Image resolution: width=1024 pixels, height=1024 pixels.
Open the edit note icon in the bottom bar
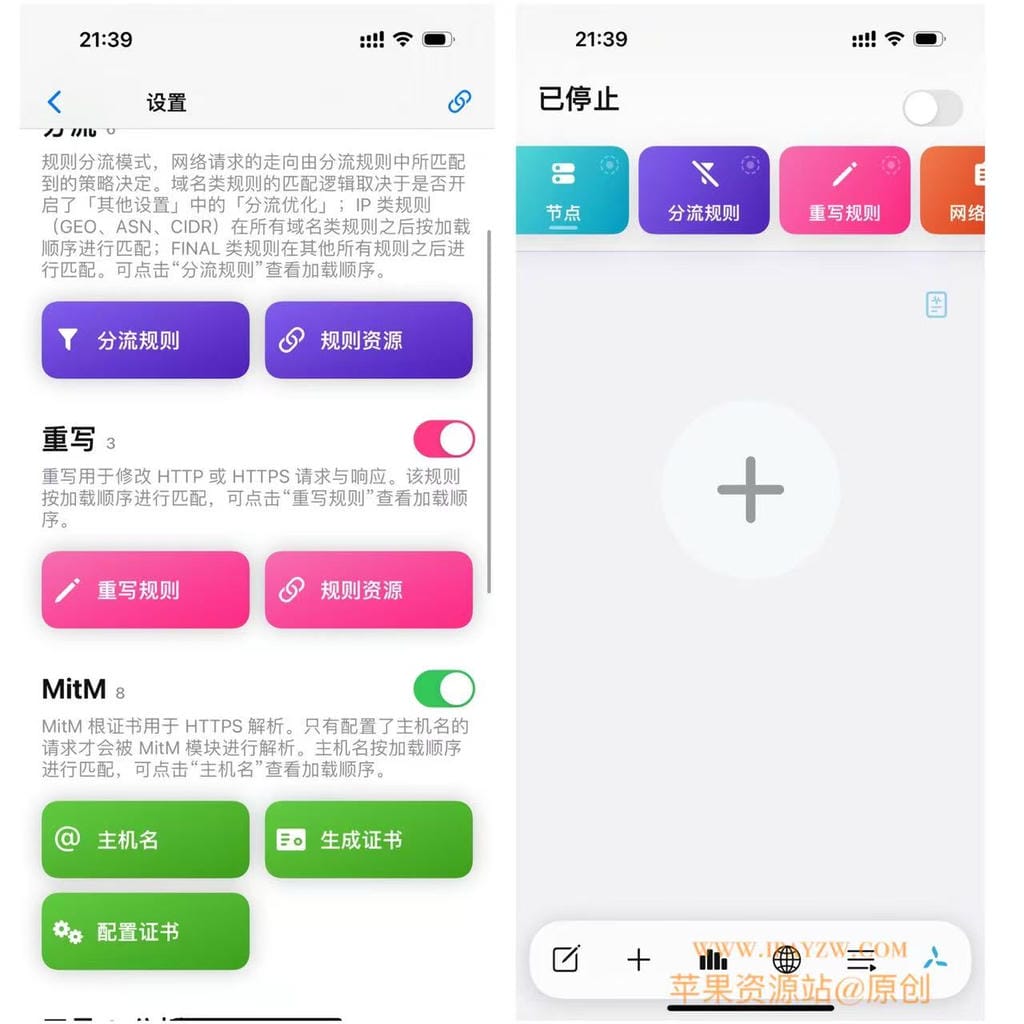pyautogui.click(x=566, y=960)
